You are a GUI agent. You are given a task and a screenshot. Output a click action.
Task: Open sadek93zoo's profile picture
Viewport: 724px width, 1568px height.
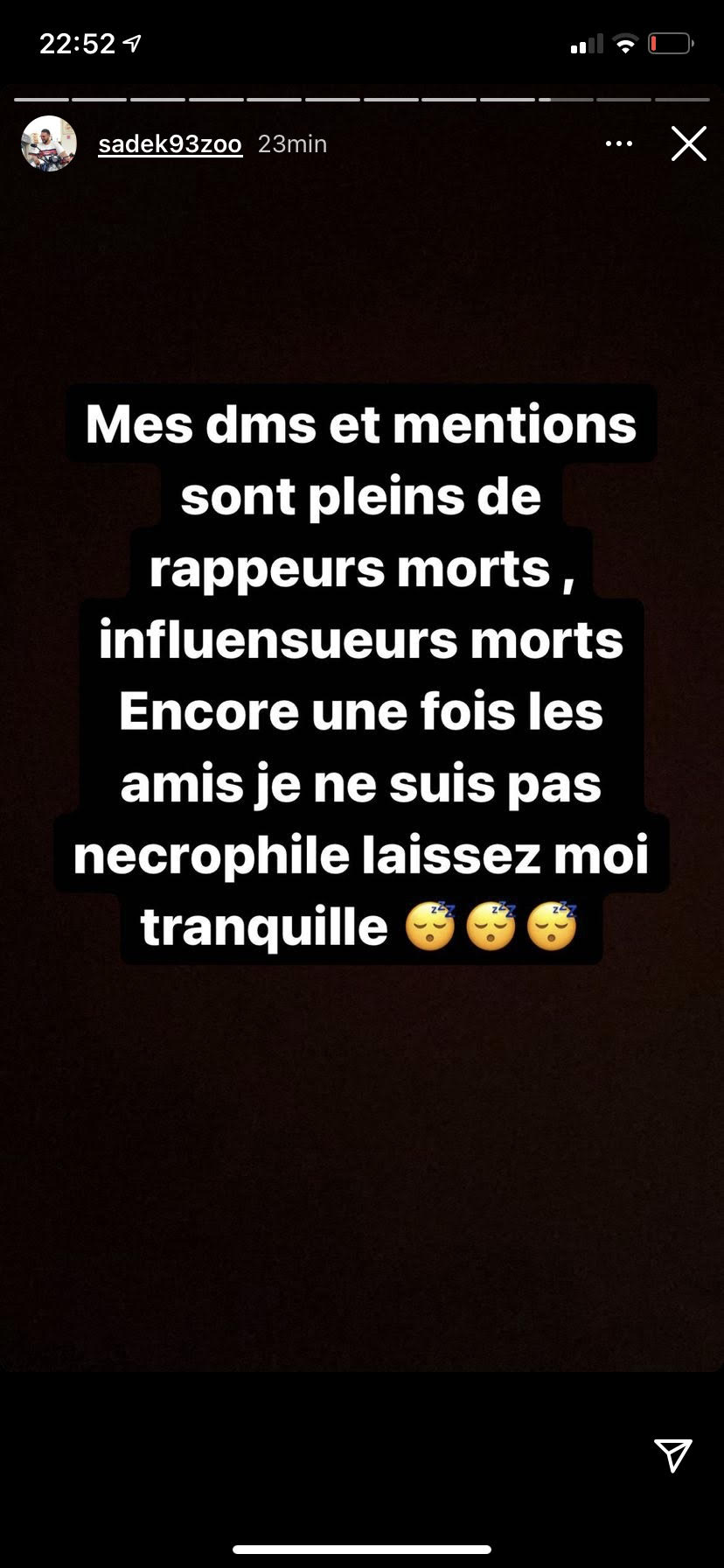(49, 143)
